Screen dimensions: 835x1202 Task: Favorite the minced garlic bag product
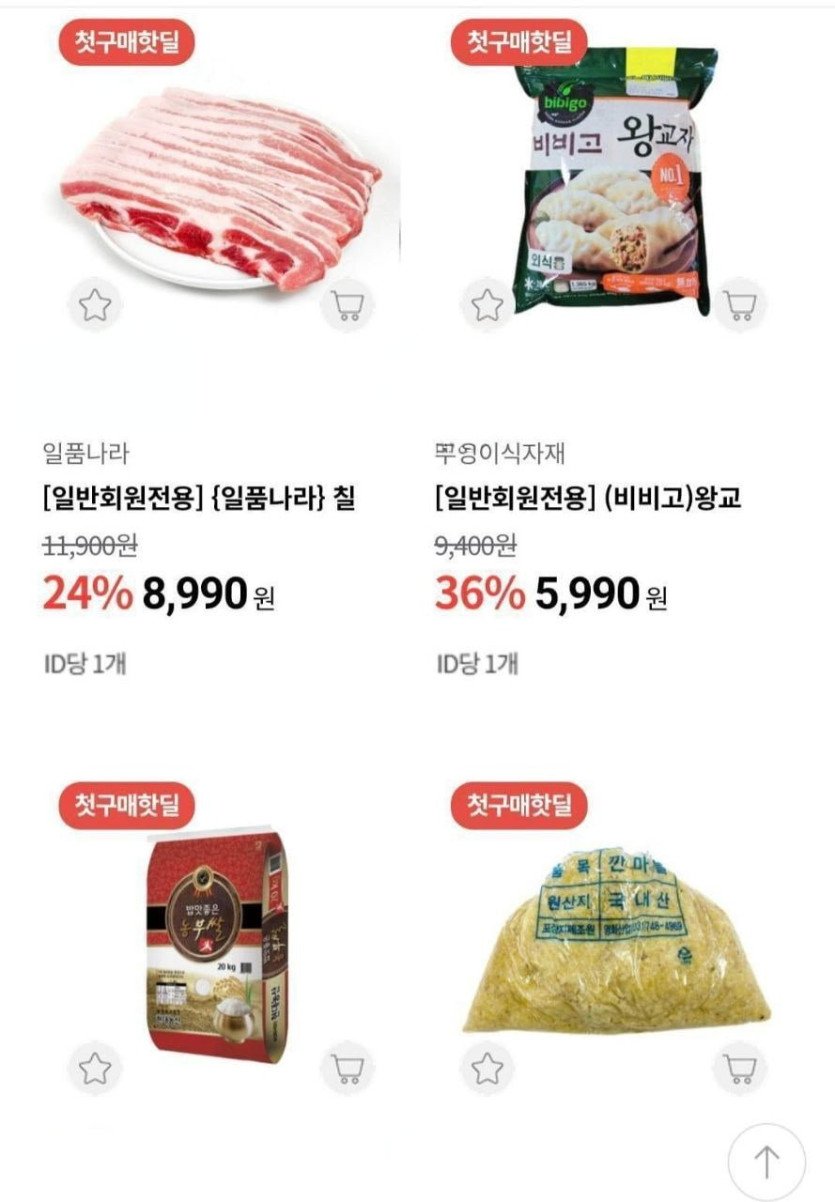487,1068
